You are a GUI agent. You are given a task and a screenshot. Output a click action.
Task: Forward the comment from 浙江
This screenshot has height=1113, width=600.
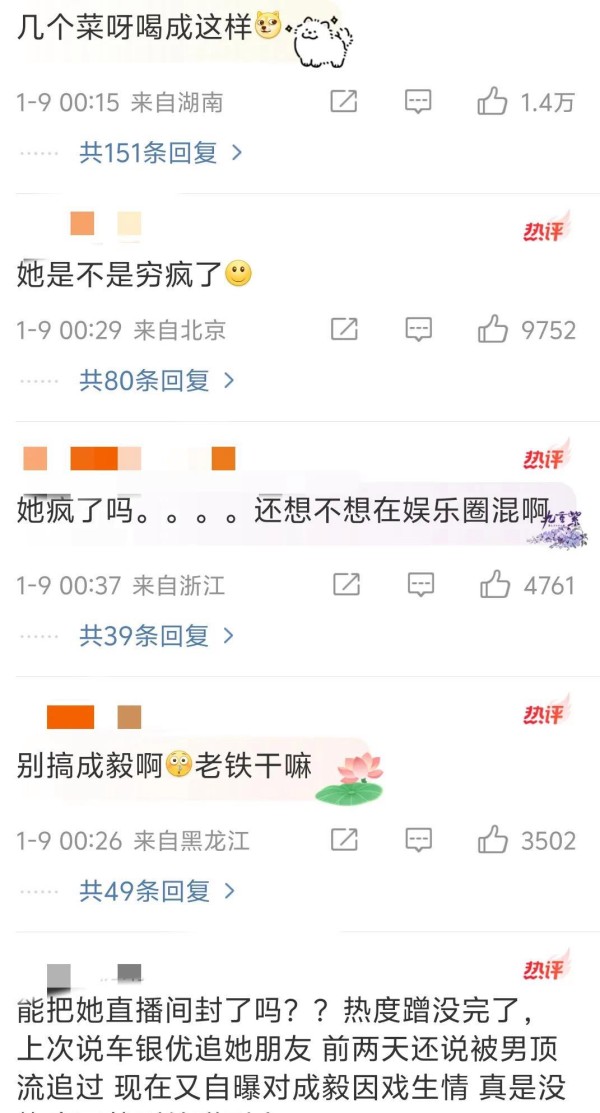(x=347, y=586)
